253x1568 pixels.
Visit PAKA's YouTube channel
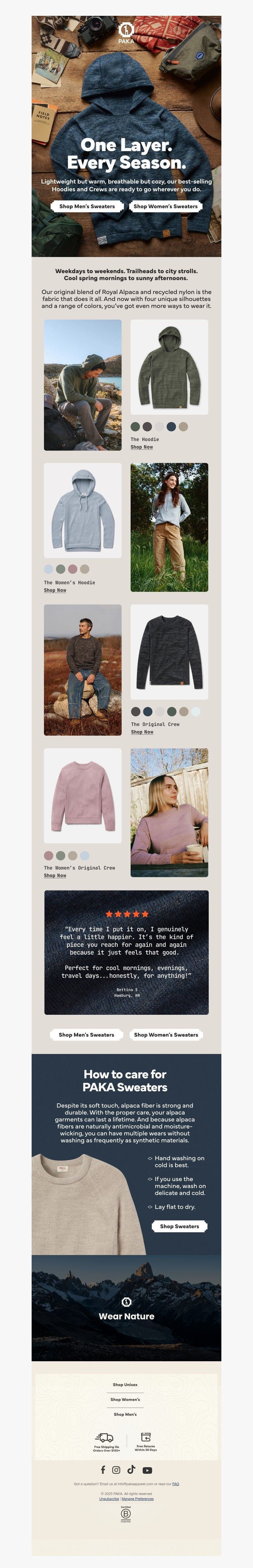(x=147, y=1470)
